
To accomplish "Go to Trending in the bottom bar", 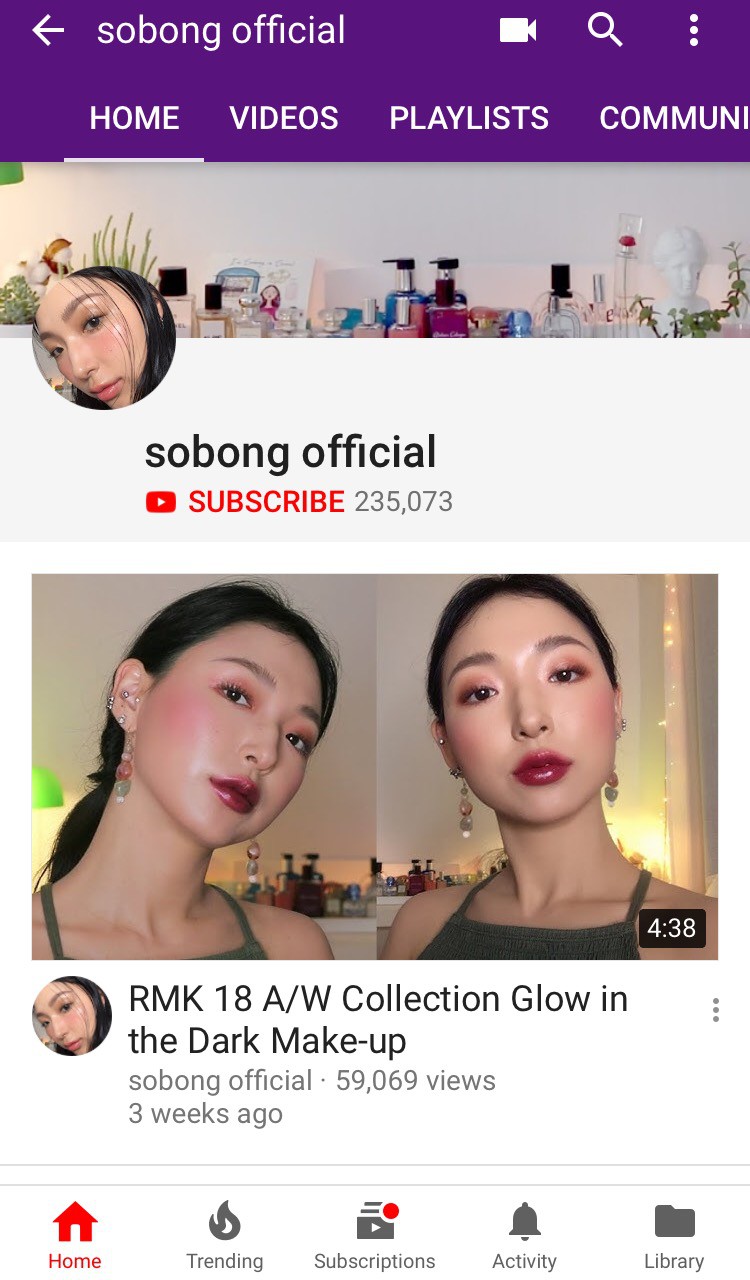I will tap(224, 1236).
